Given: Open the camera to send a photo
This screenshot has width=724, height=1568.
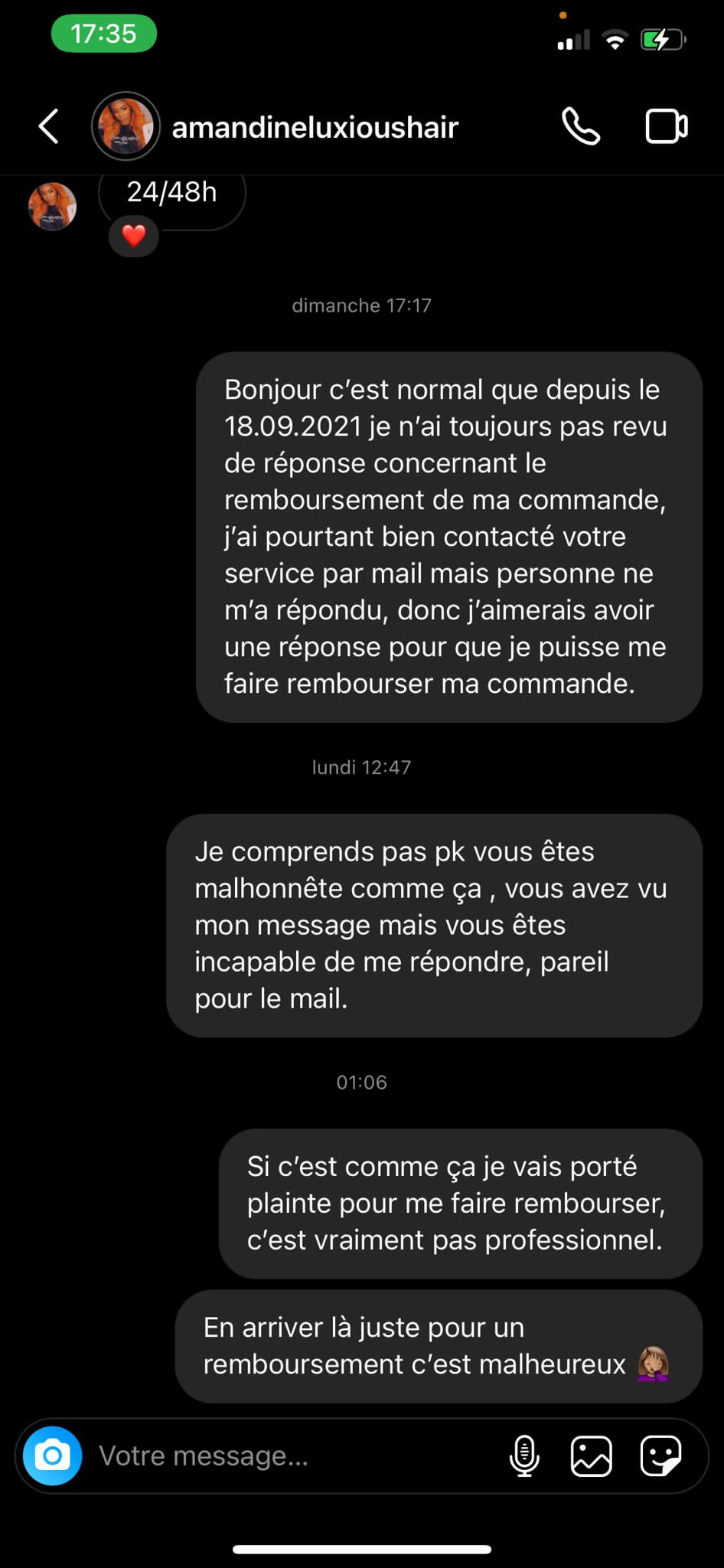Looking at the screenshot, I should (x=52, y=1455).
